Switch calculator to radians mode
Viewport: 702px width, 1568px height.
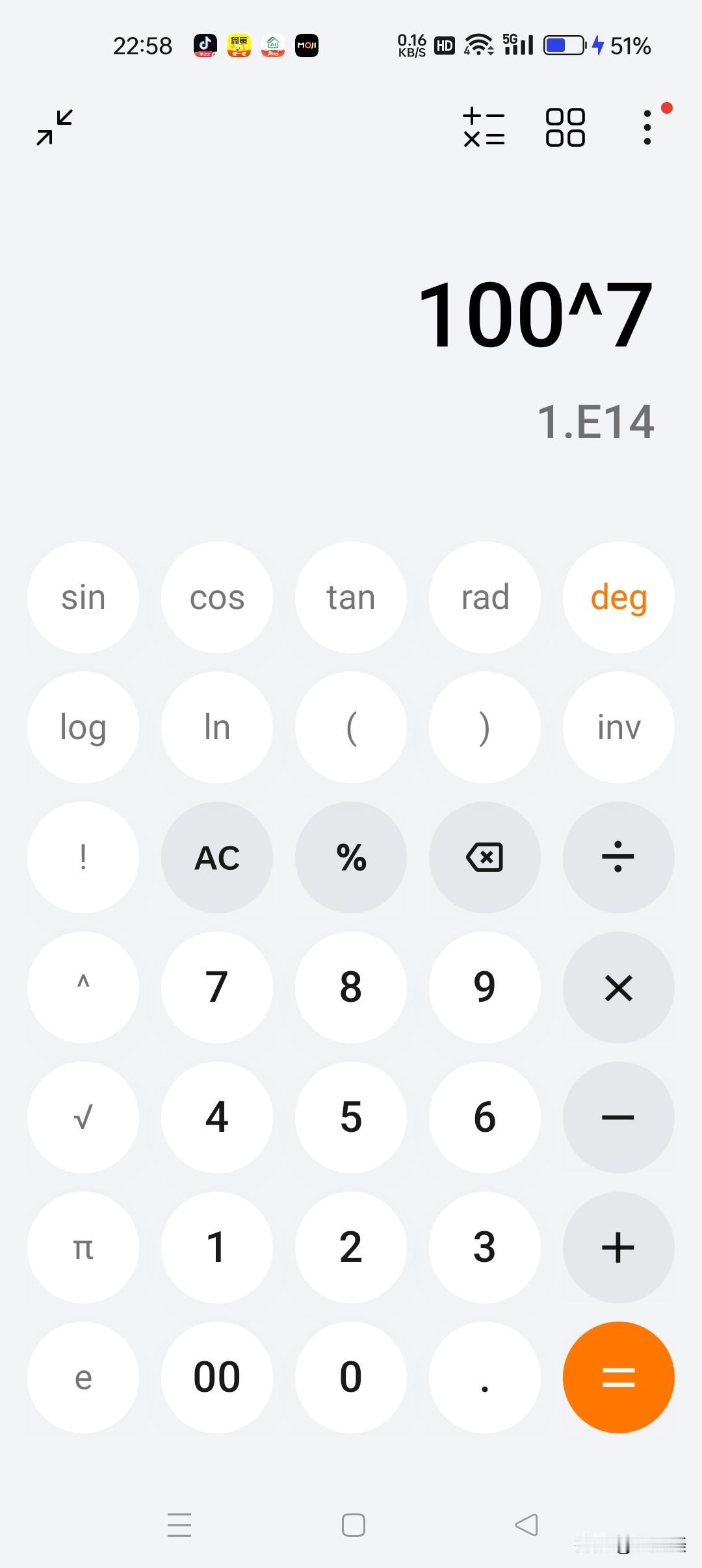(484, 597)
